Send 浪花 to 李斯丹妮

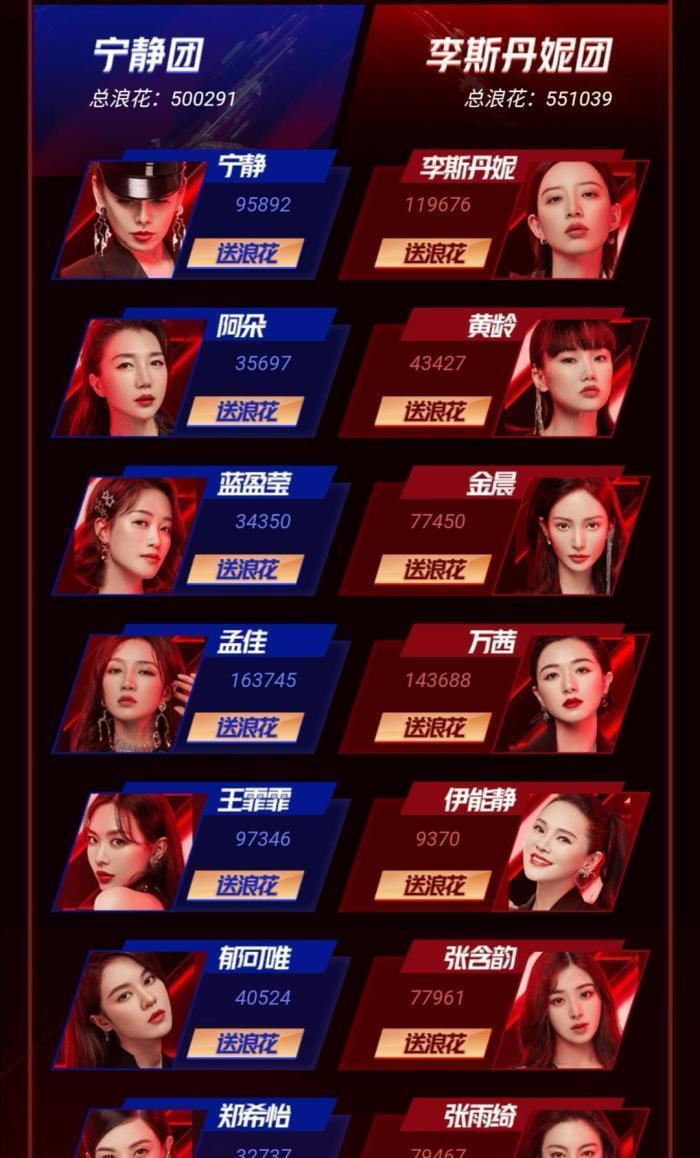coord(432,253)
